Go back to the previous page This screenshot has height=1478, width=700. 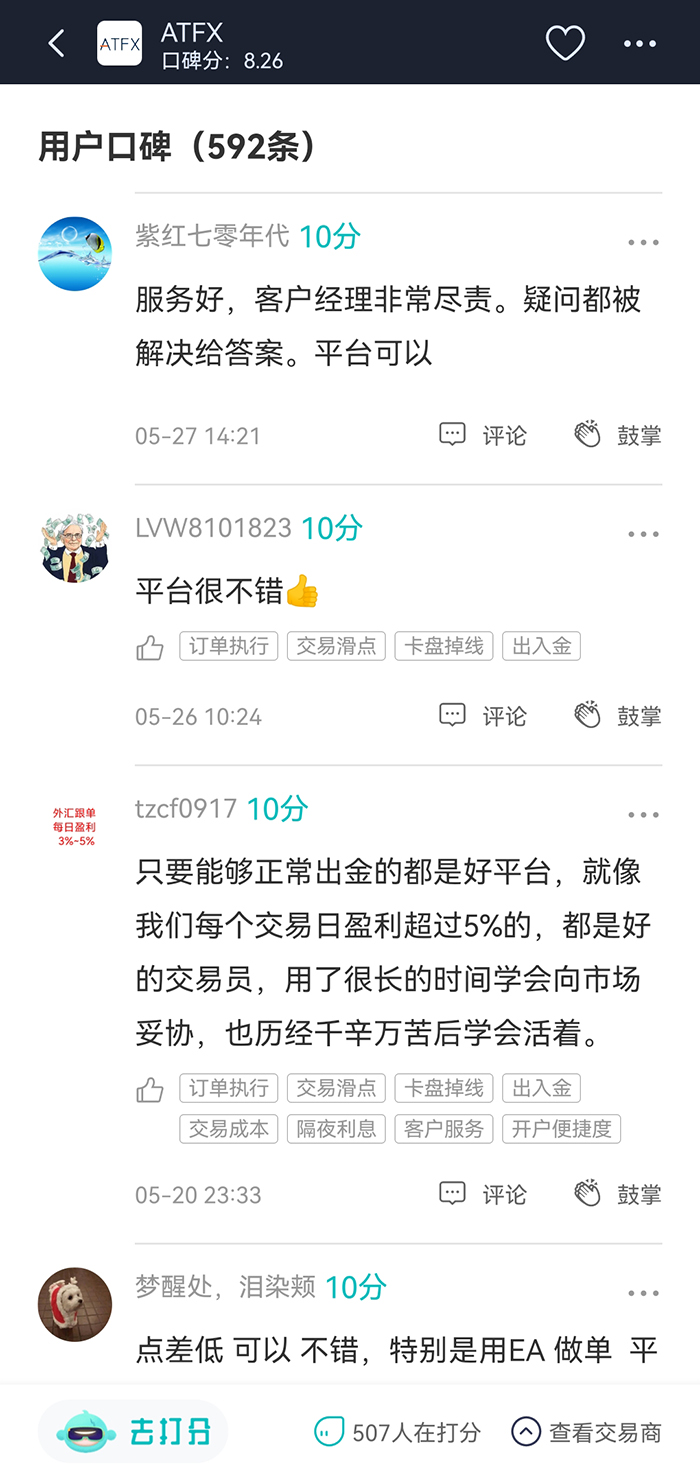57,43
